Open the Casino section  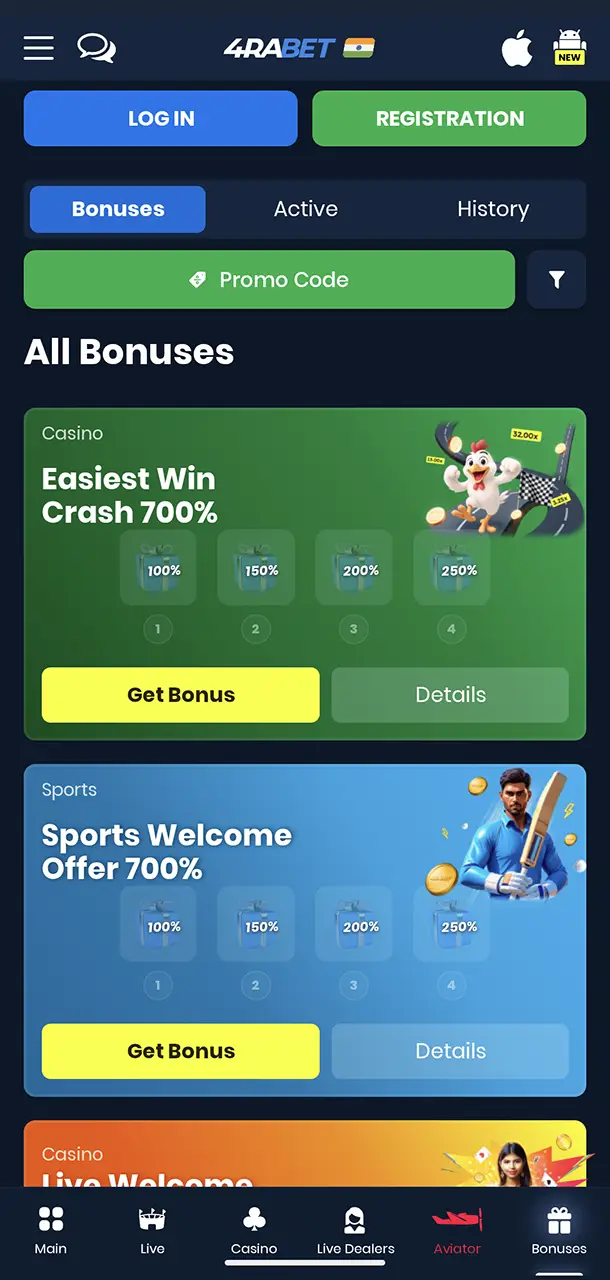(x=254, y=1231)
